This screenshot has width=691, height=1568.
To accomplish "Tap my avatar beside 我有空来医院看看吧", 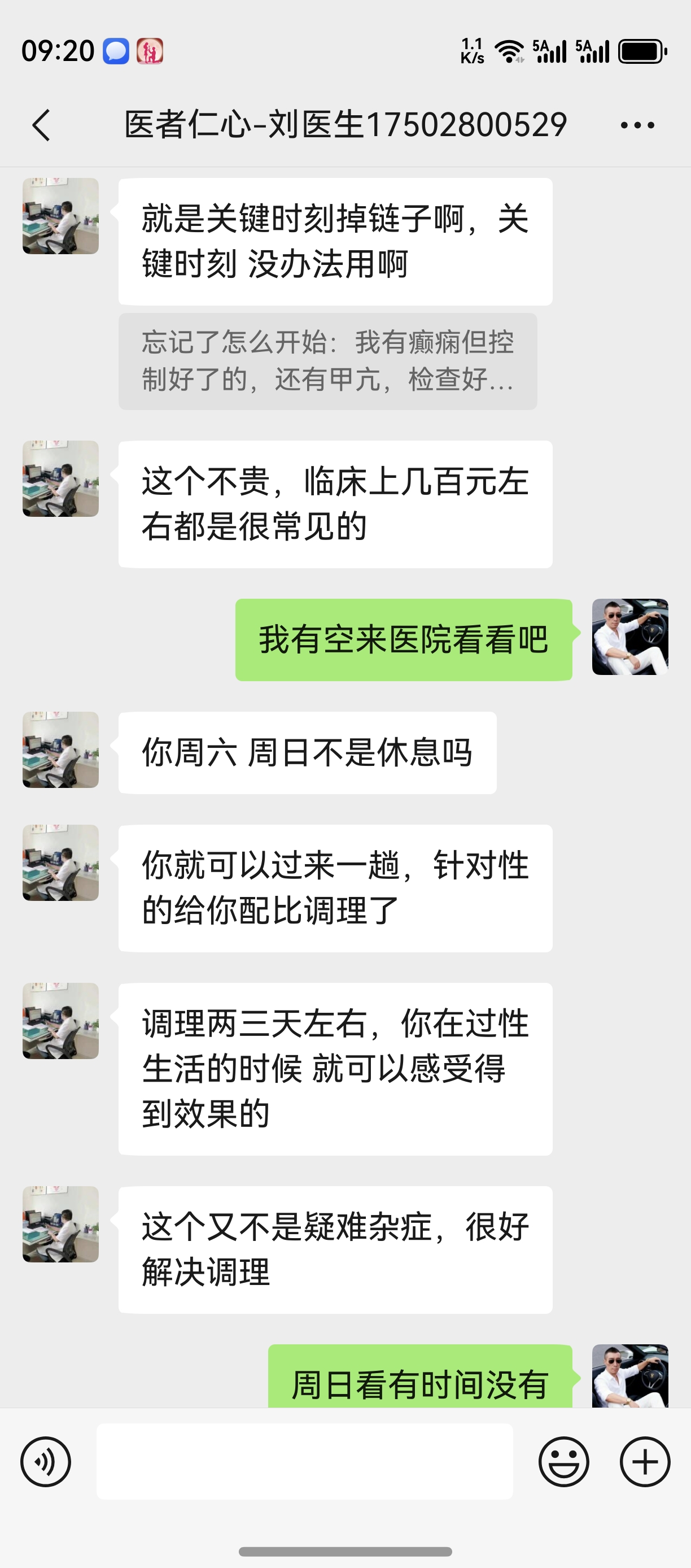I will click(629, 637).
